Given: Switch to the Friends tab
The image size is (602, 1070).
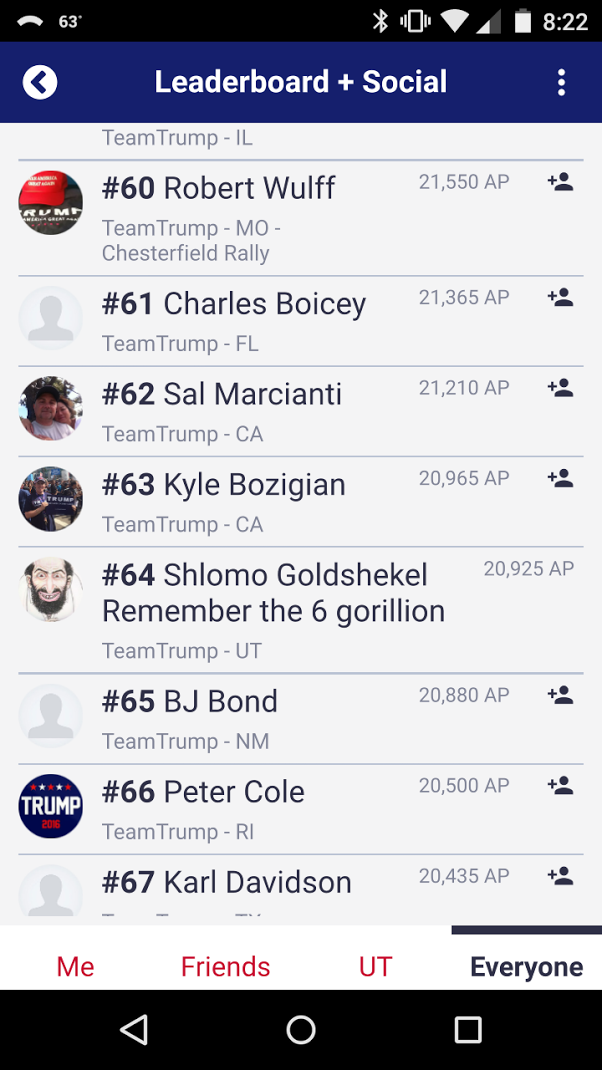Looking at the screenshot, I should coord(225,966).
